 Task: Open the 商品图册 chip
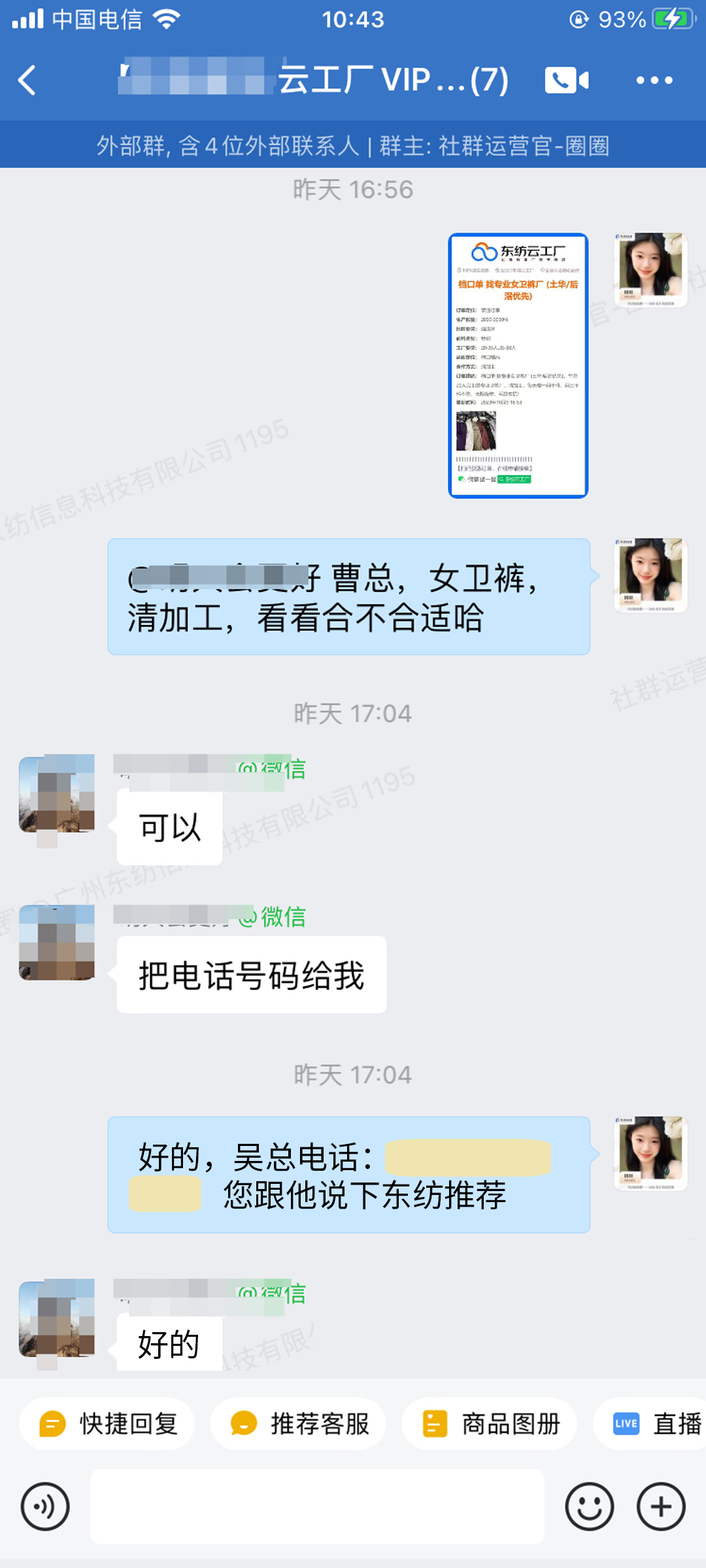tap(490, 1424)
